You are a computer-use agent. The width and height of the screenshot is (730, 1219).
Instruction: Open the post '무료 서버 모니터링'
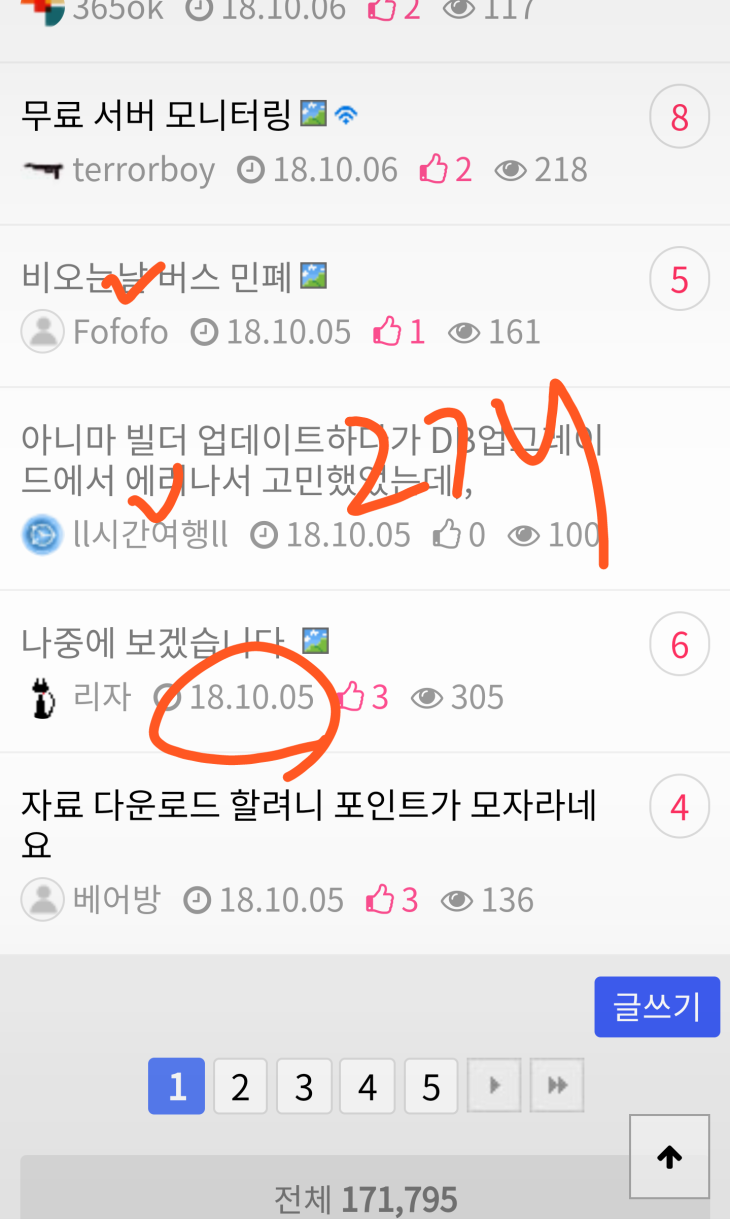point(155,116)
